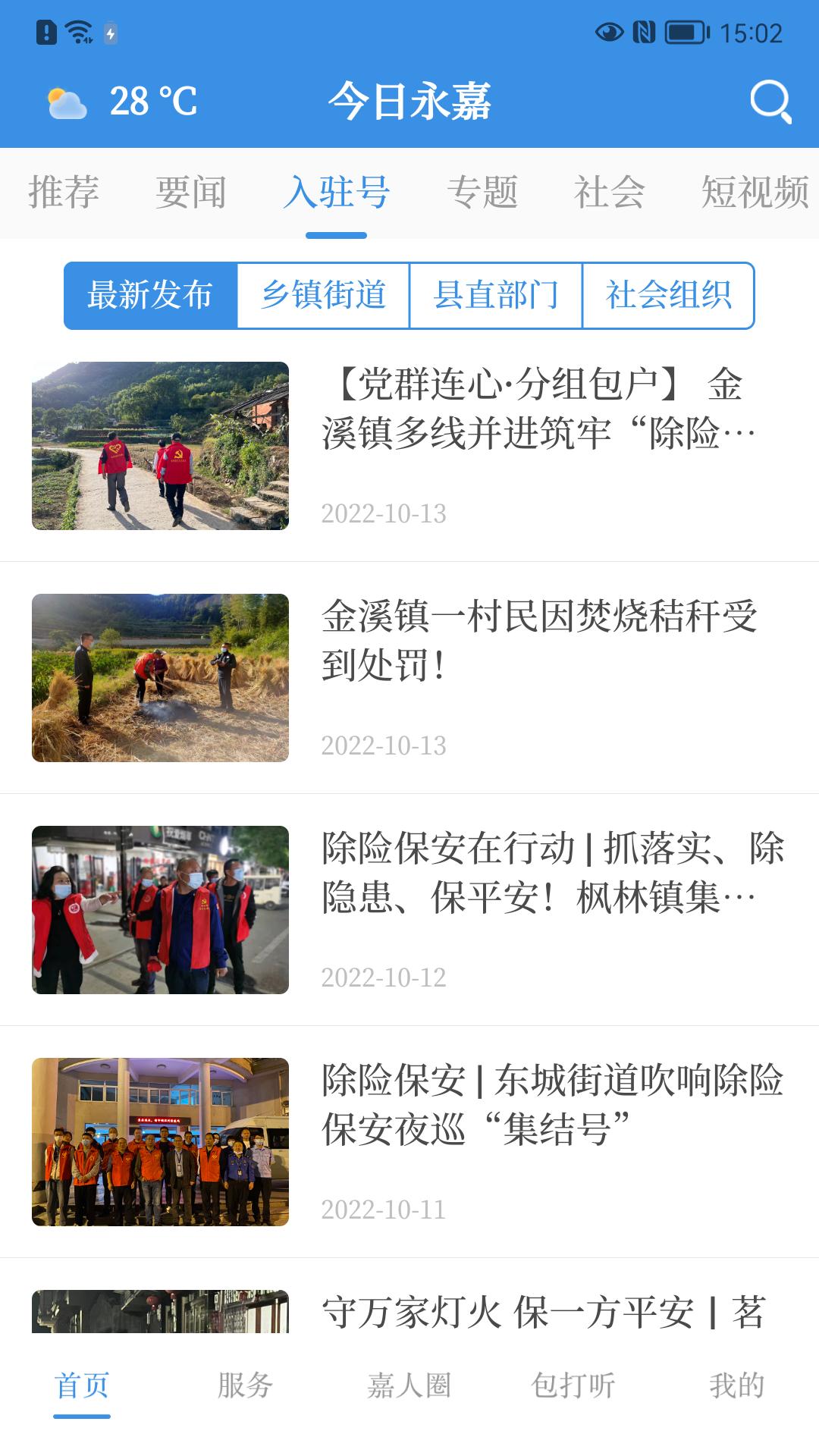Viewport: 819px width, 1456px height.
Task: Filter by 县直部门
Action: click(496, 296)
